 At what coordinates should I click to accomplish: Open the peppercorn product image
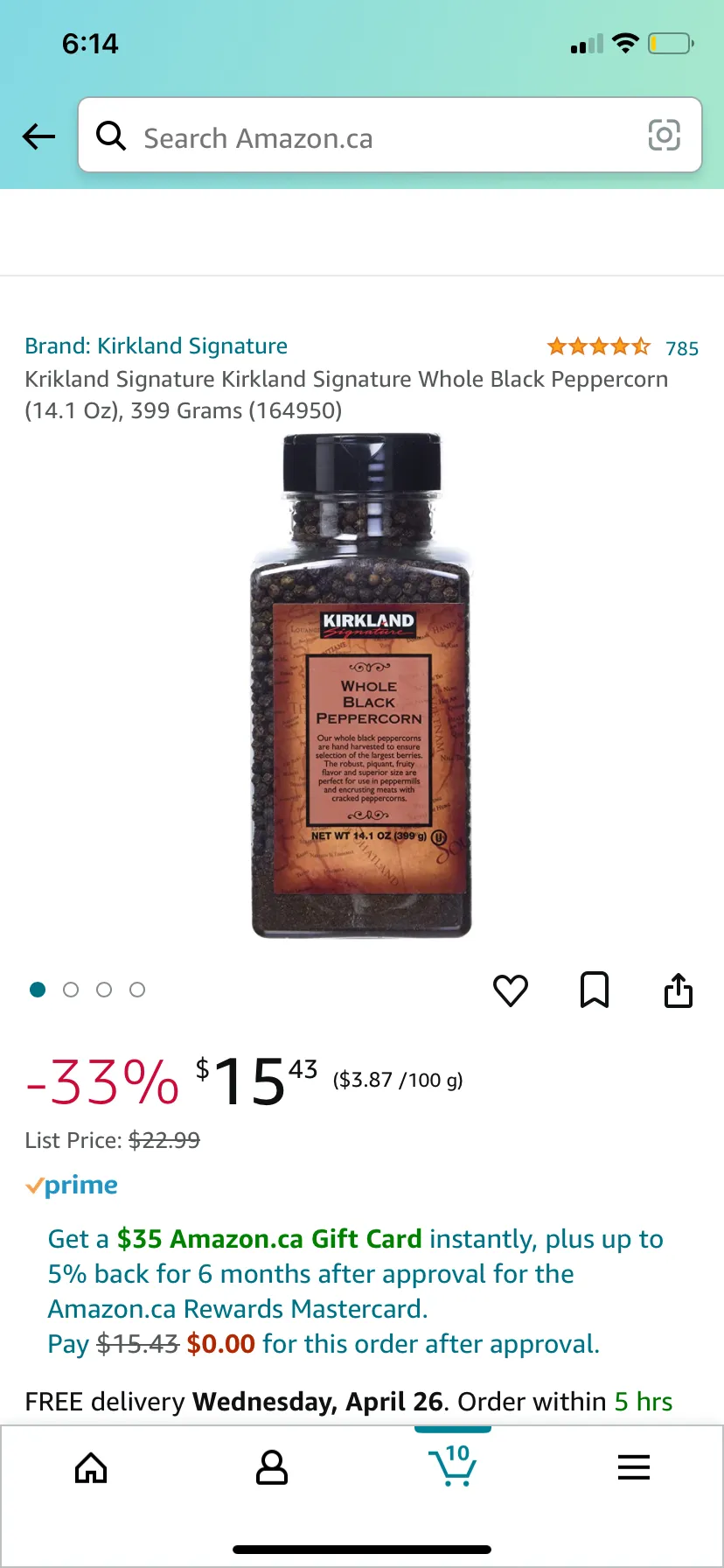(362, 687)
